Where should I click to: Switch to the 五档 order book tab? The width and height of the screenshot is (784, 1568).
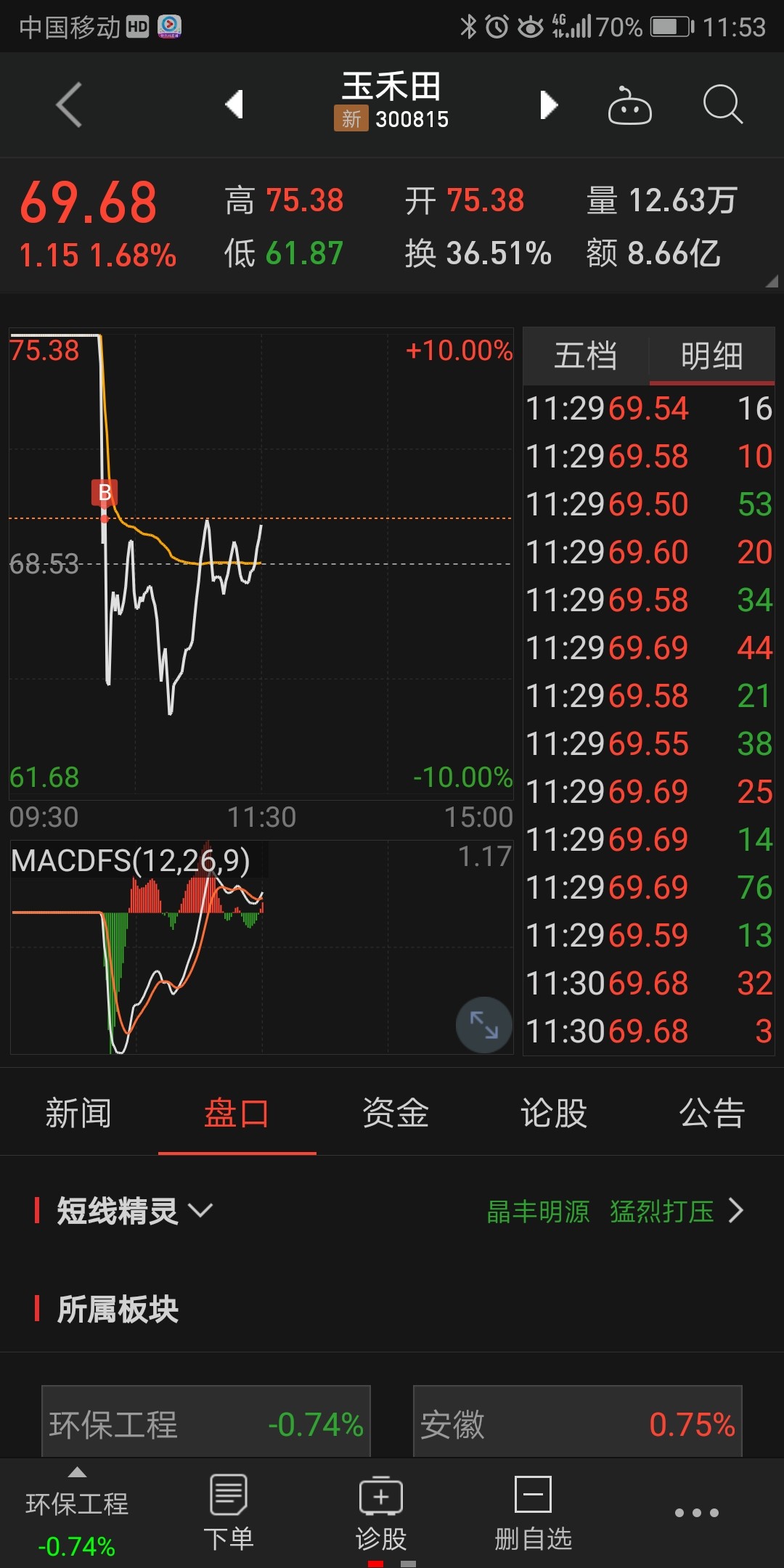[x=585, y=356]
